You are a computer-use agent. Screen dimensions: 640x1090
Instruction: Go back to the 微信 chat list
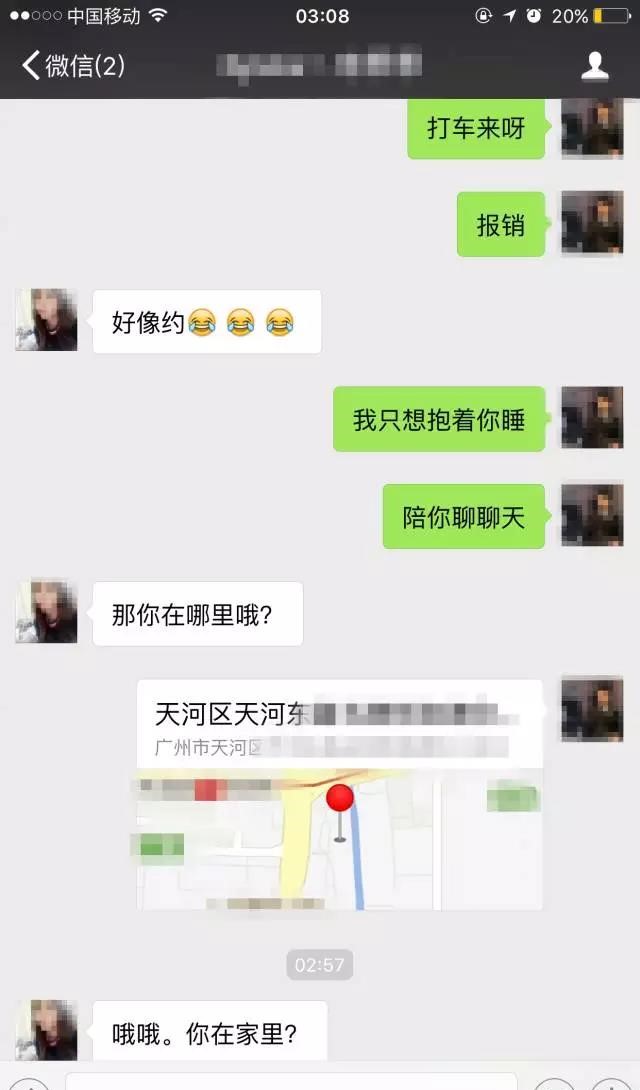[x=70, y=66]
